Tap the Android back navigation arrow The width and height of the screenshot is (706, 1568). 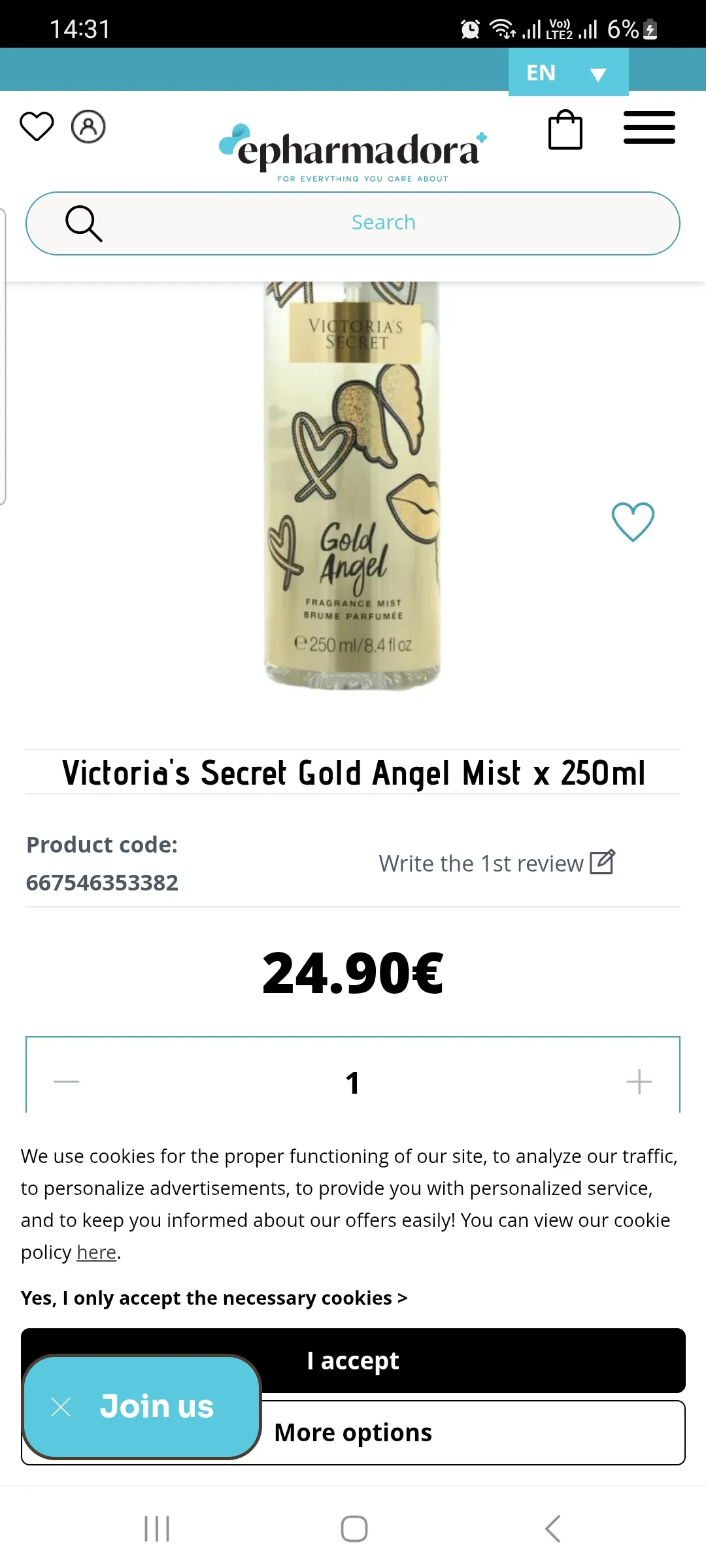(x=552, y=1529)
